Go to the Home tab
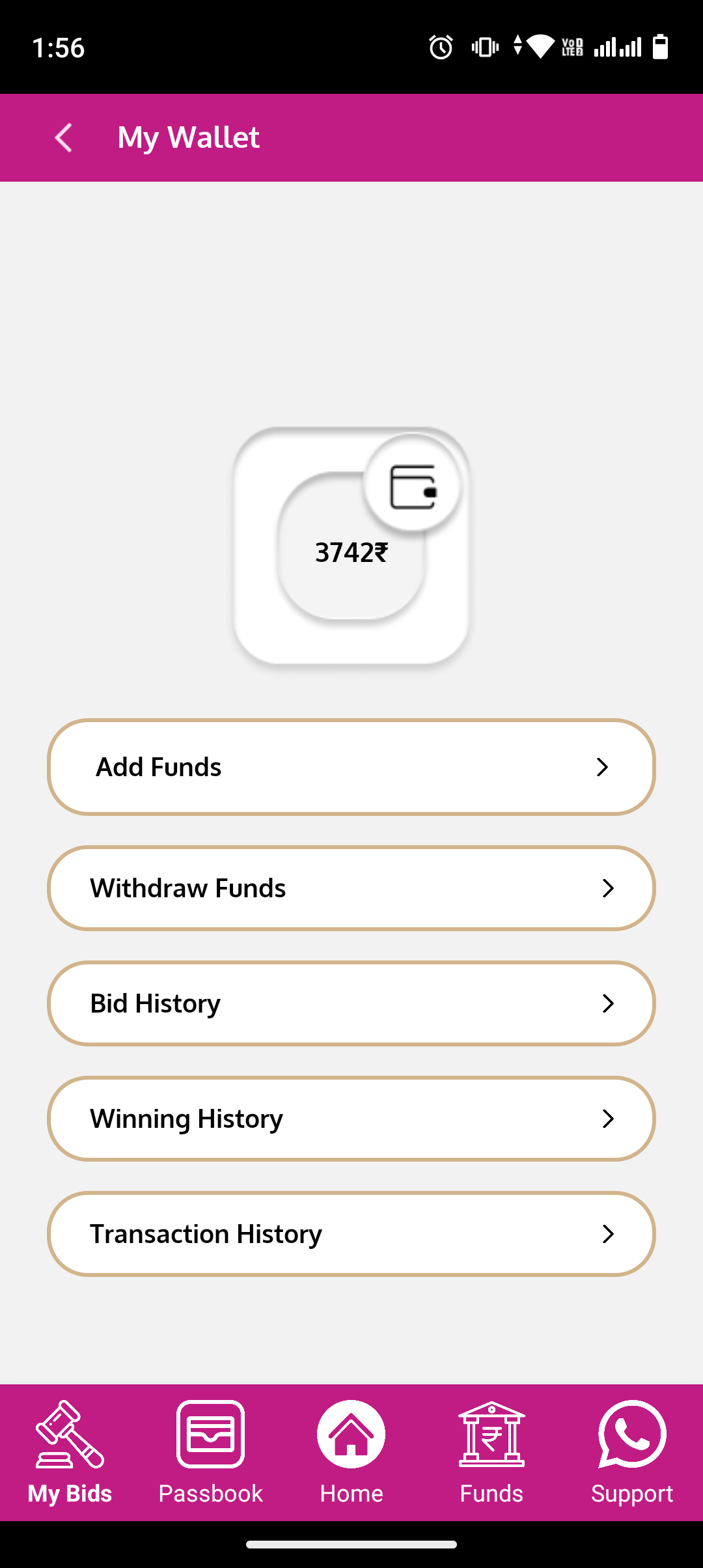703x1568 pixels. [x=351, y=1452]
